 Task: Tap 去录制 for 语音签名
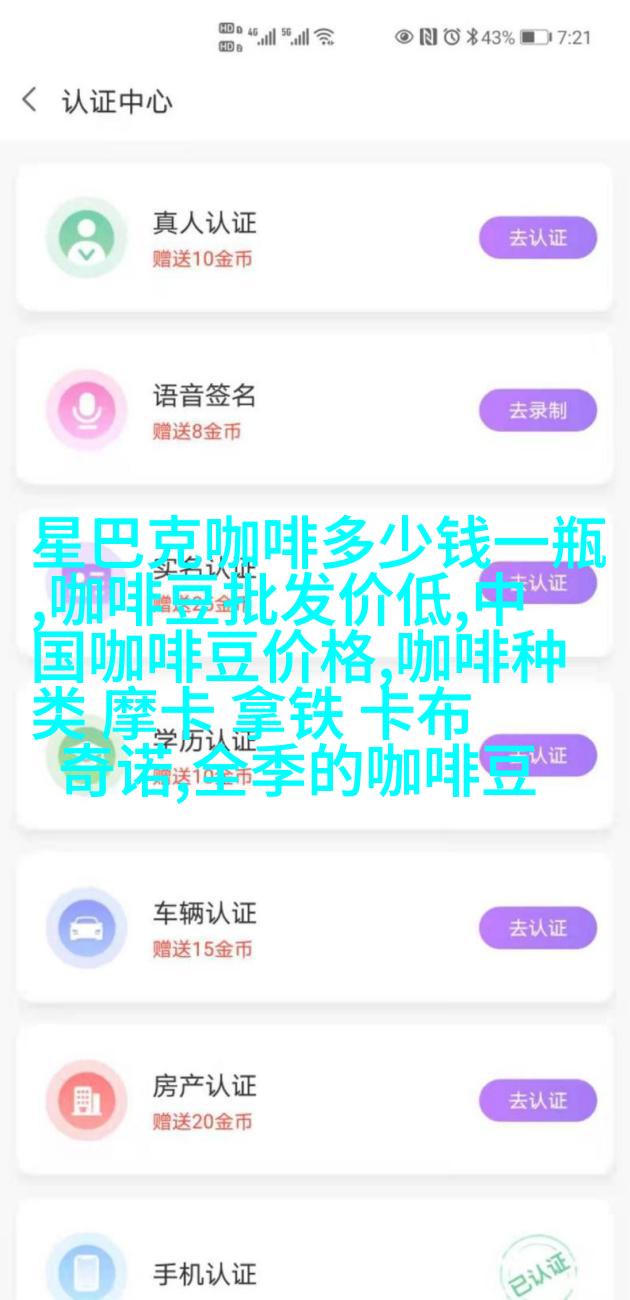[x=537, y=410]
